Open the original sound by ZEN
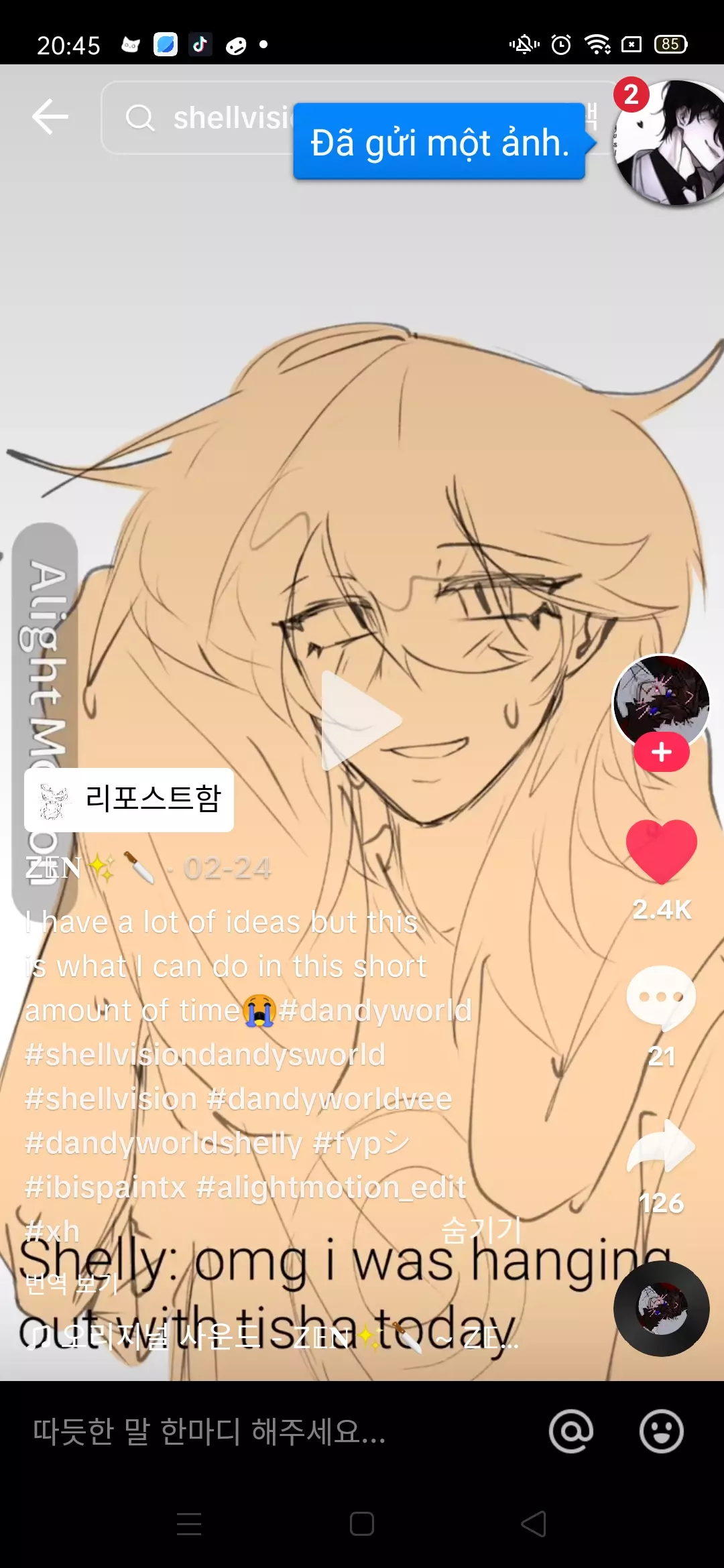 click(x=268, y=1337)
